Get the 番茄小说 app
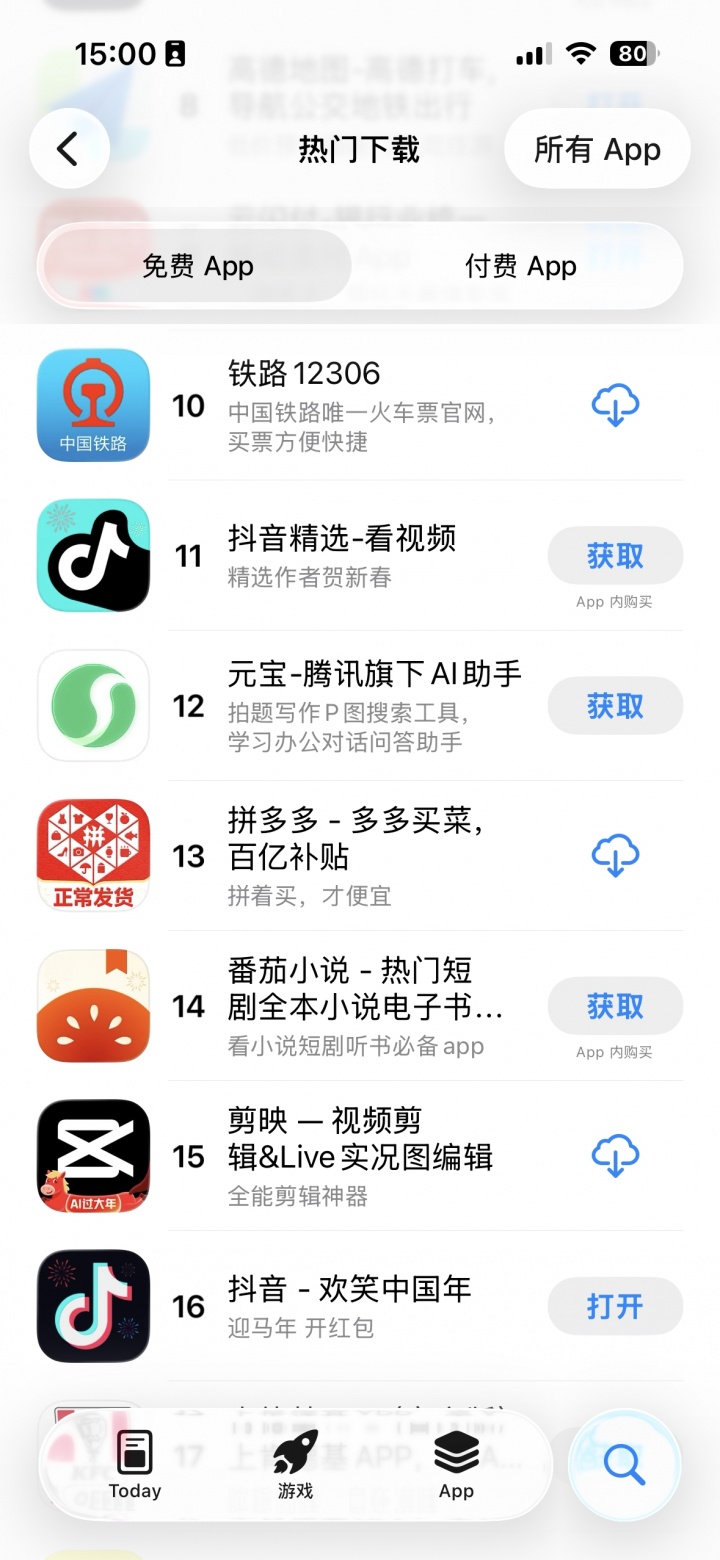 [x=615, y=1006]
